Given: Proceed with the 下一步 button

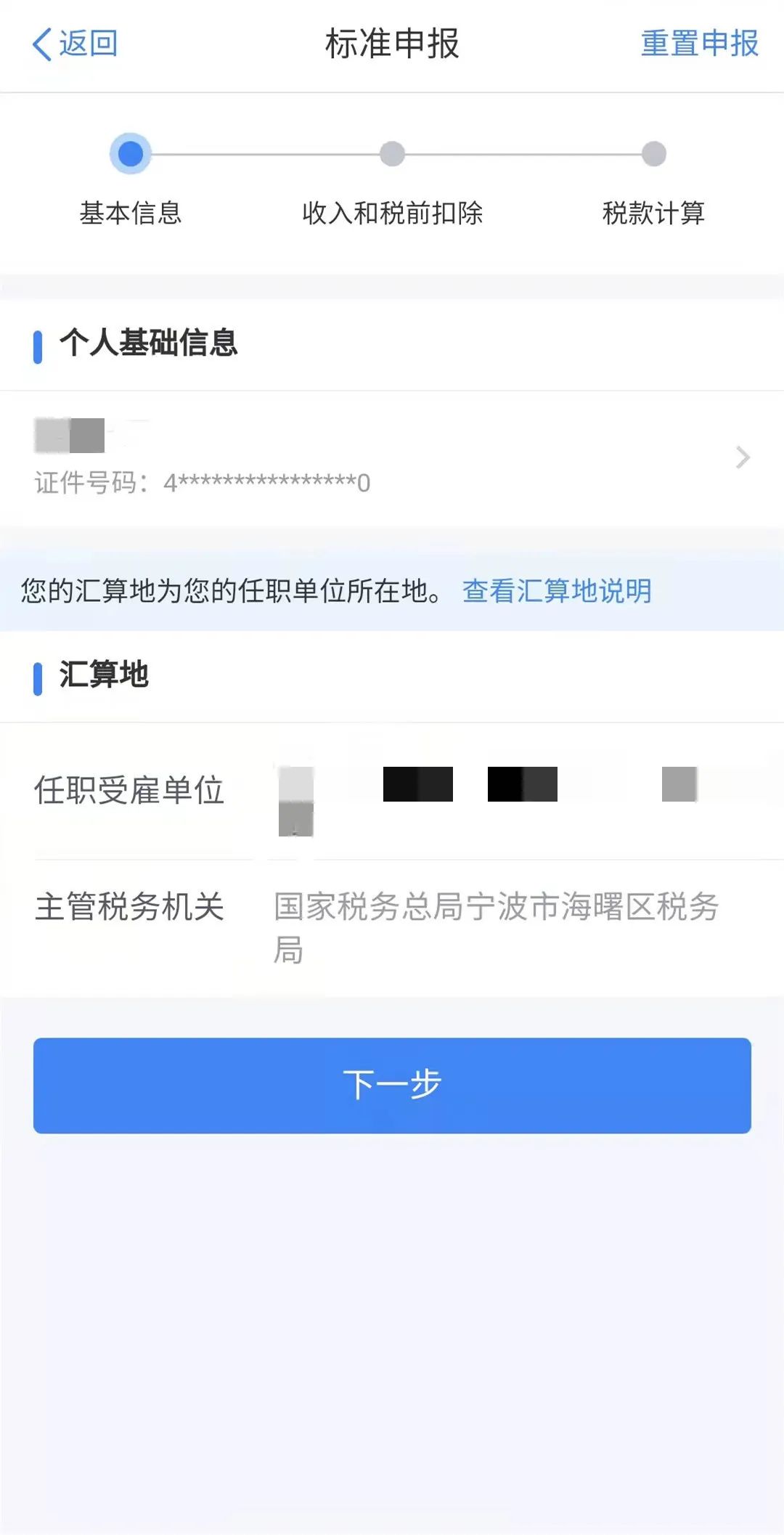Looking at the screenshot, I should pyautogui.click(x=392, y=1085).
